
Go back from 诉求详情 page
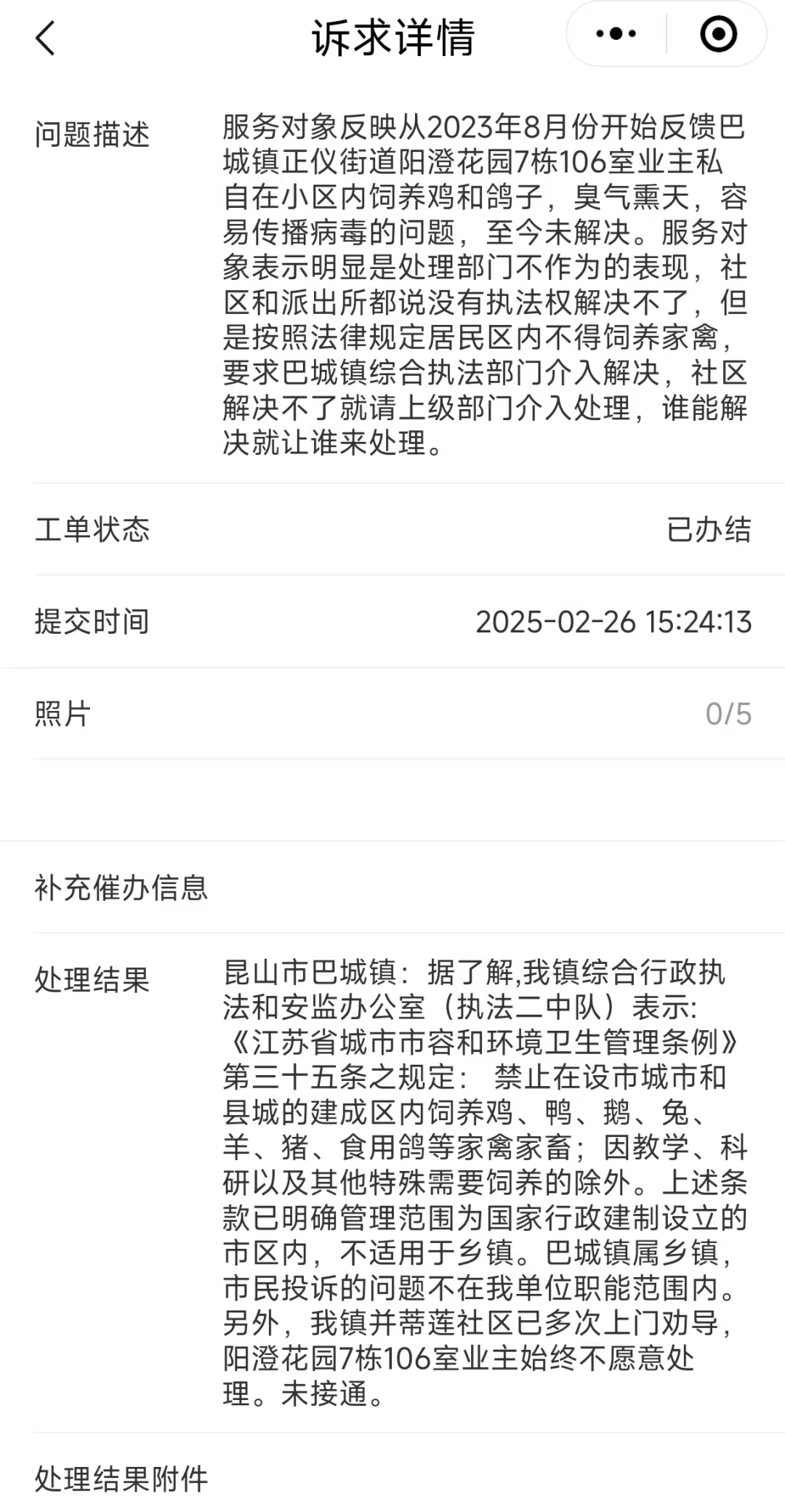point(45,38)
